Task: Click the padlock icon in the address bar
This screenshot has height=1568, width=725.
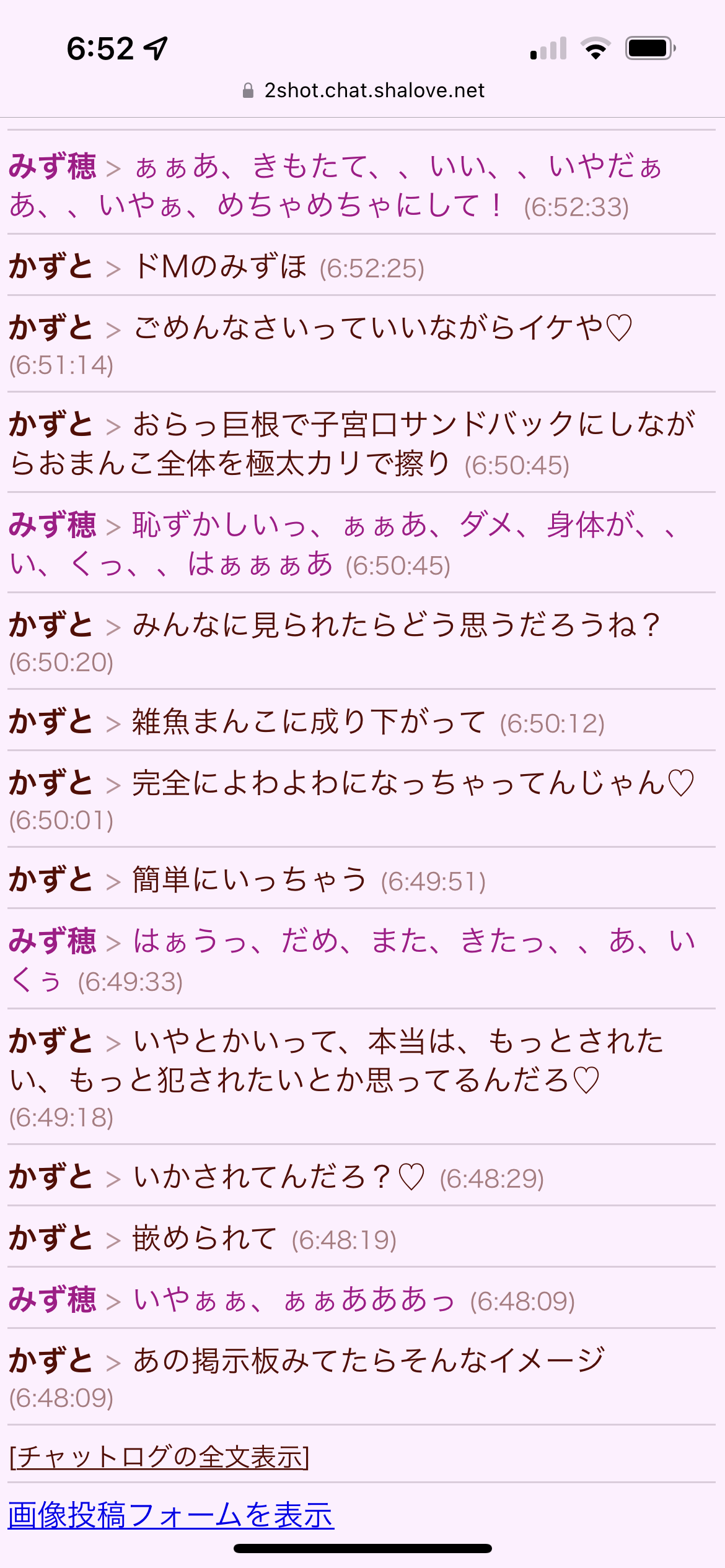Action: coord(248,90)
